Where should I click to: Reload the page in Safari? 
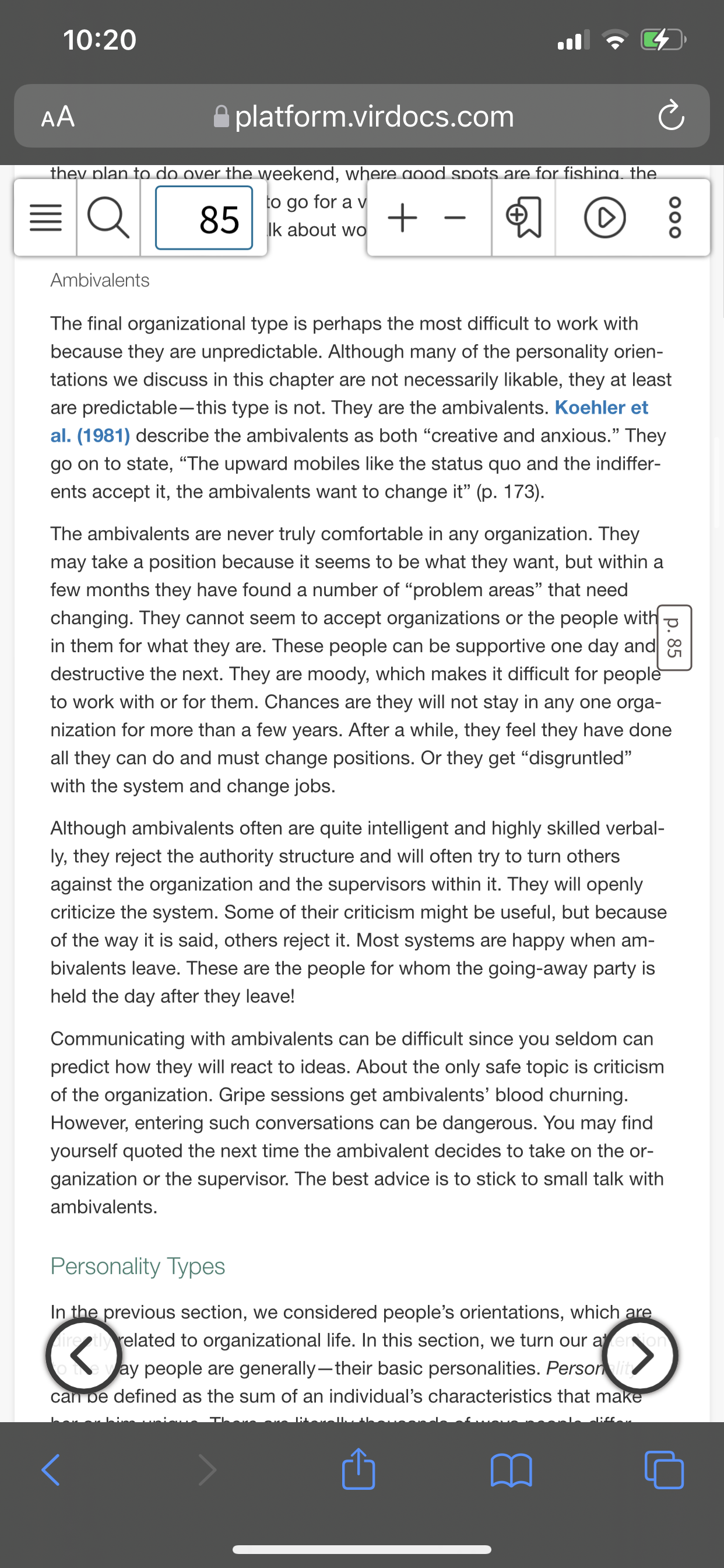tap(671, 115)
